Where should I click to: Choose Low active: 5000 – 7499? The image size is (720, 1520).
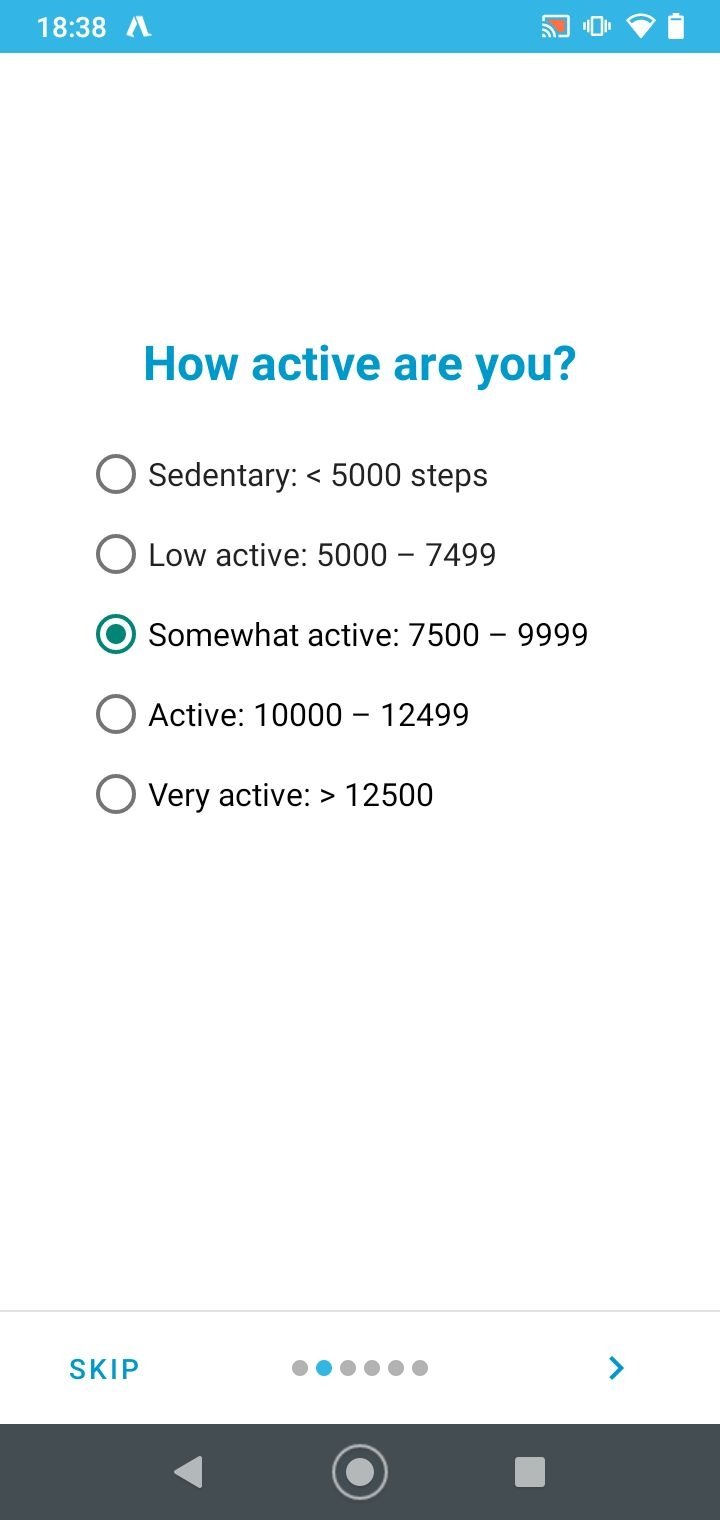(295, 555)
